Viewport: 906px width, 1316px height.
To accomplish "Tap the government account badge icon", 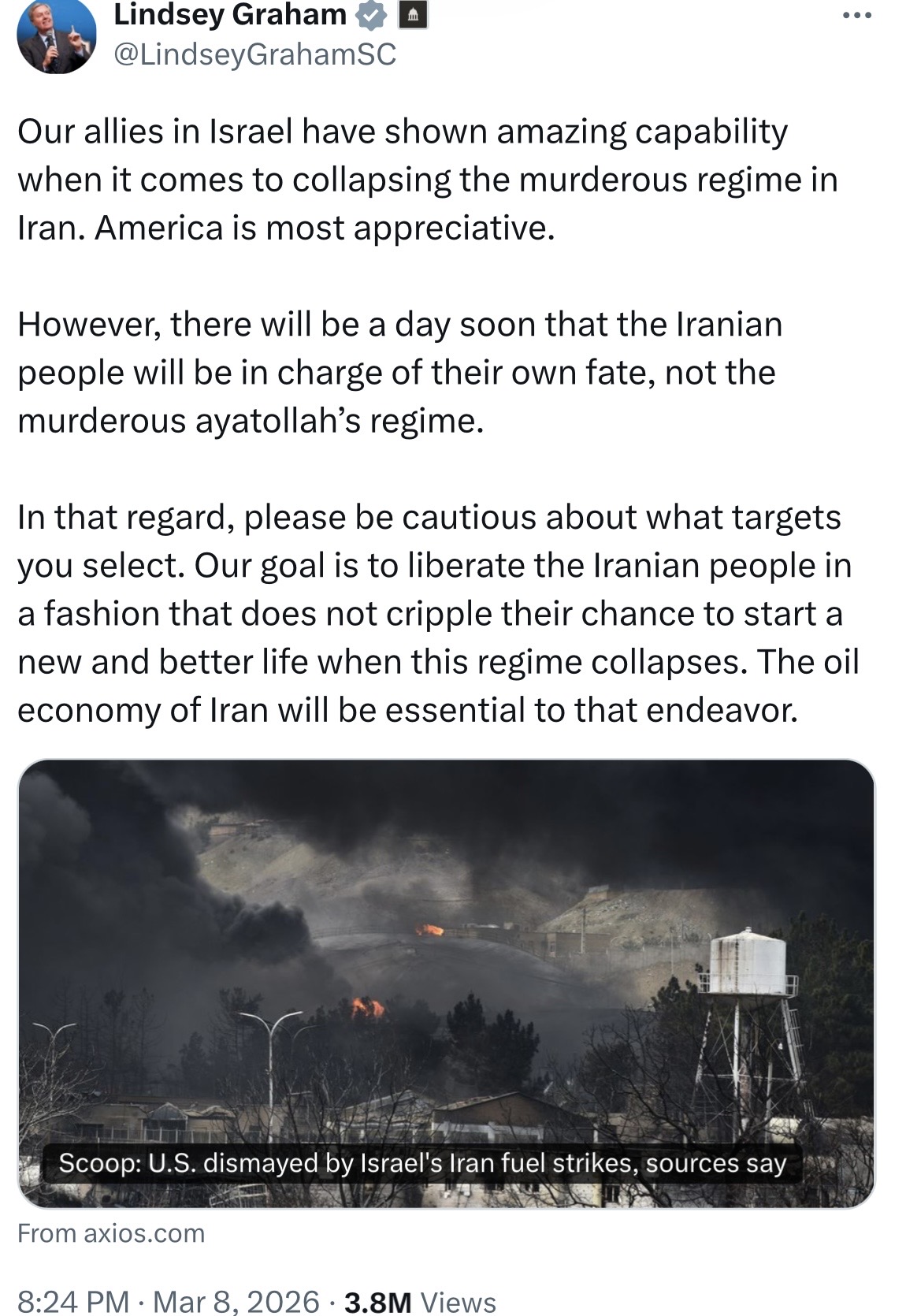I will coord(414,15).
